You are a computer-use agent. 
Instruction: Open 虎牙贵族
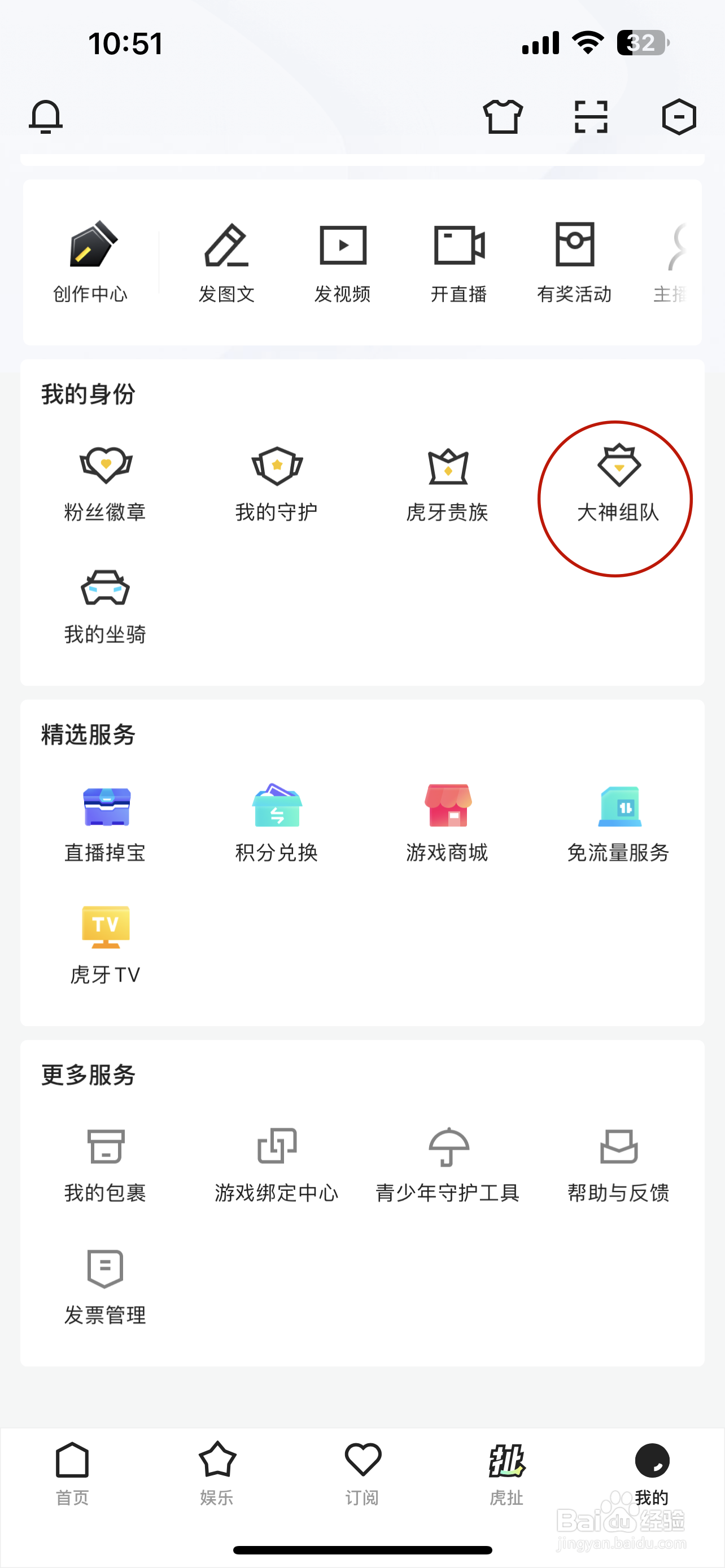(447, 484)
